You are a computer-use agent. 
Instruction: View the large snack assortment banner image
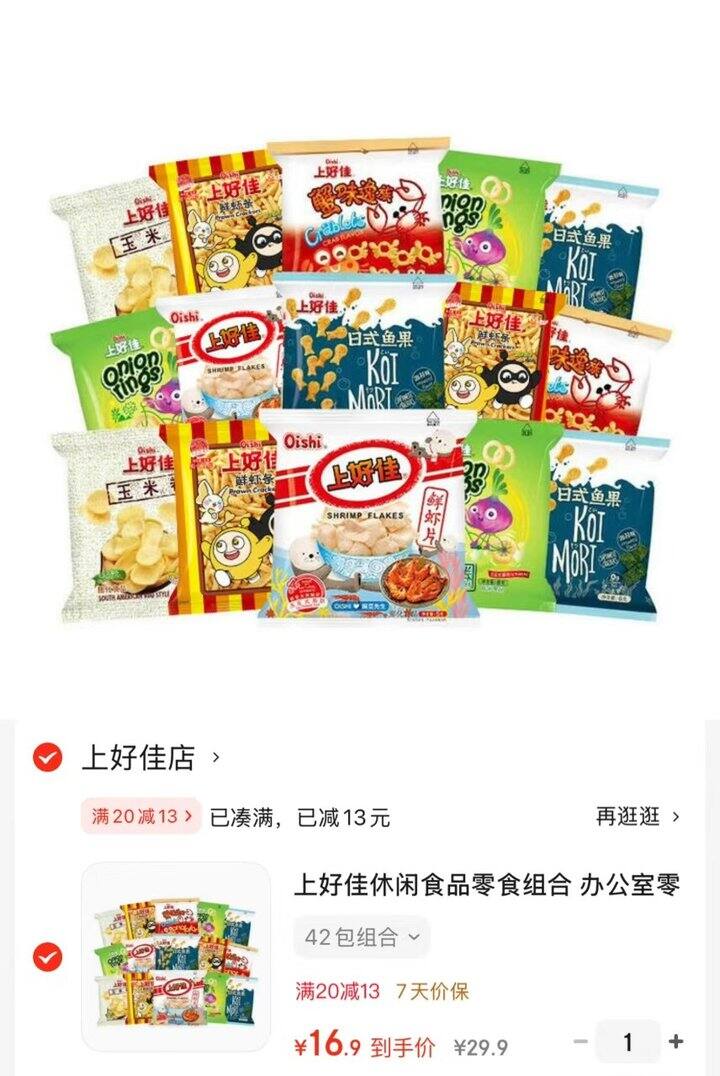pyautogui.click(x=360, y=390)
